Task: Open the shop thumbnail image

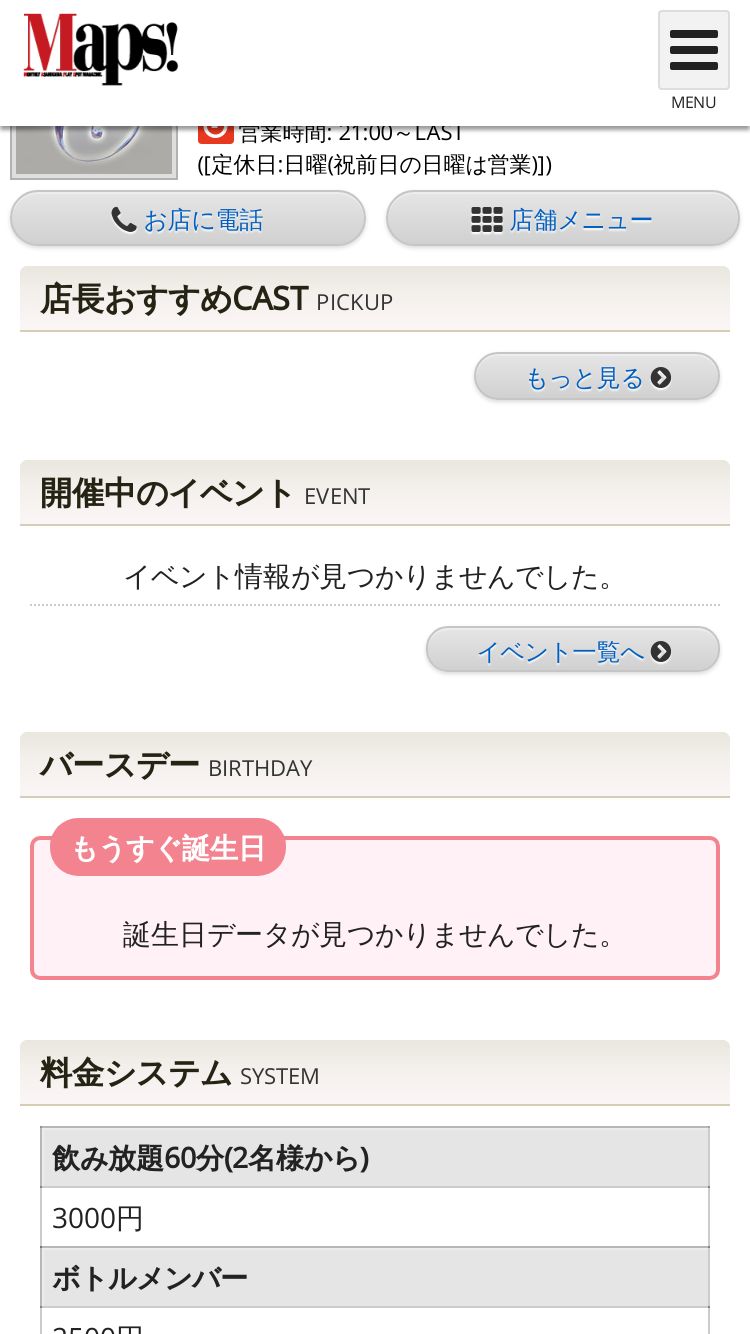Action: [x=94, y=153]
